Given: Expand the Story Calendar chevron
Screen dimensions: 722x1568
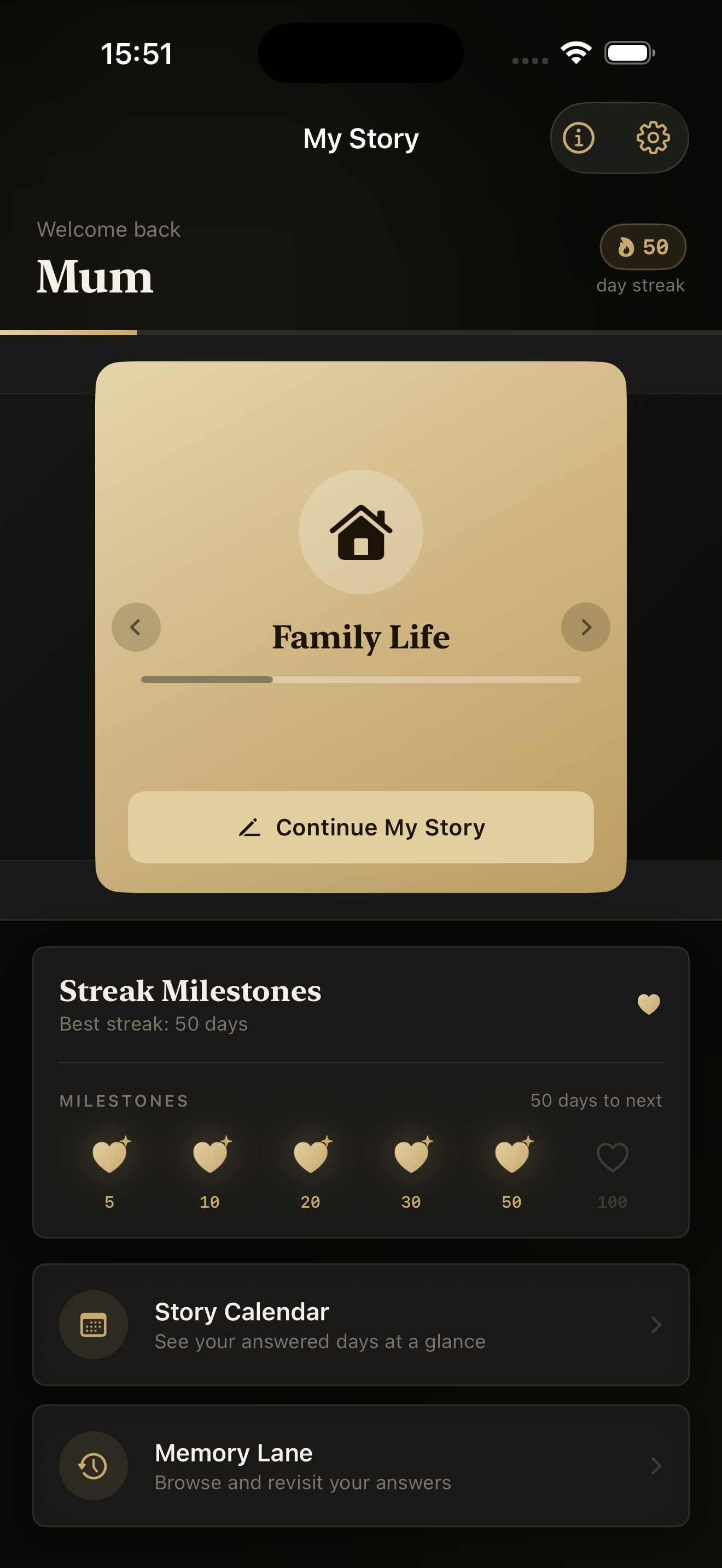Looking at the screenshot, I should 656,1325.
